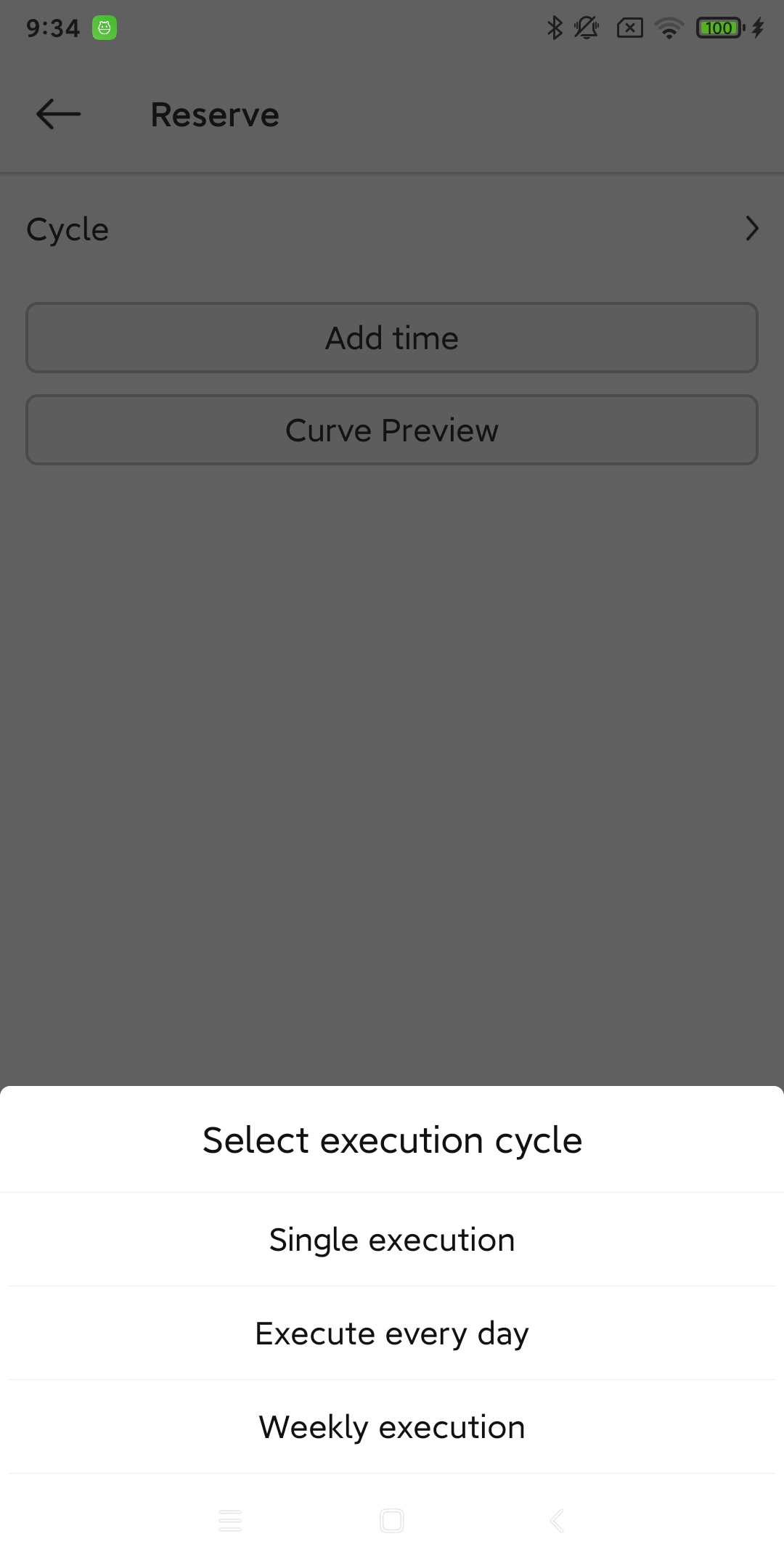Tap the system home button

click(x=392, y=1521)
